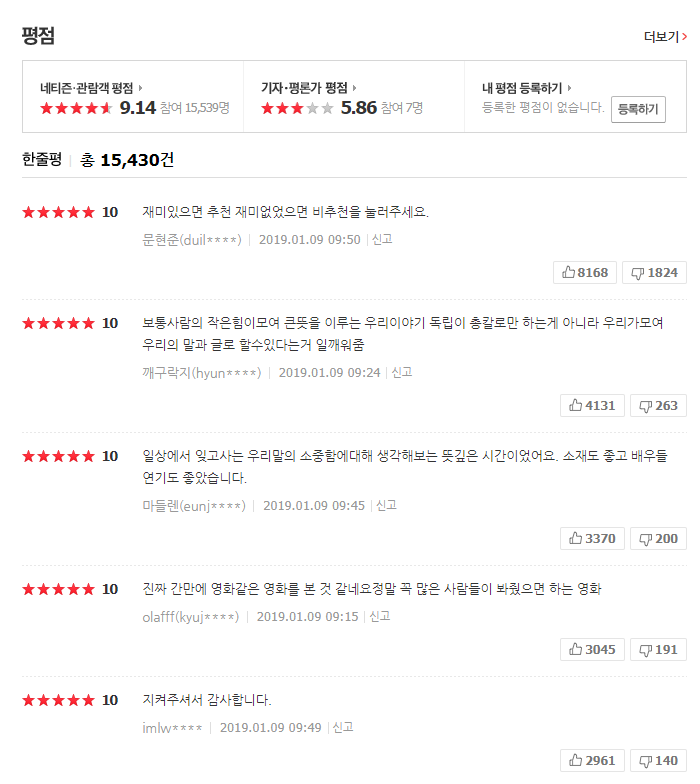
Task: Report olafff's review via 신고
Action: 380,616
